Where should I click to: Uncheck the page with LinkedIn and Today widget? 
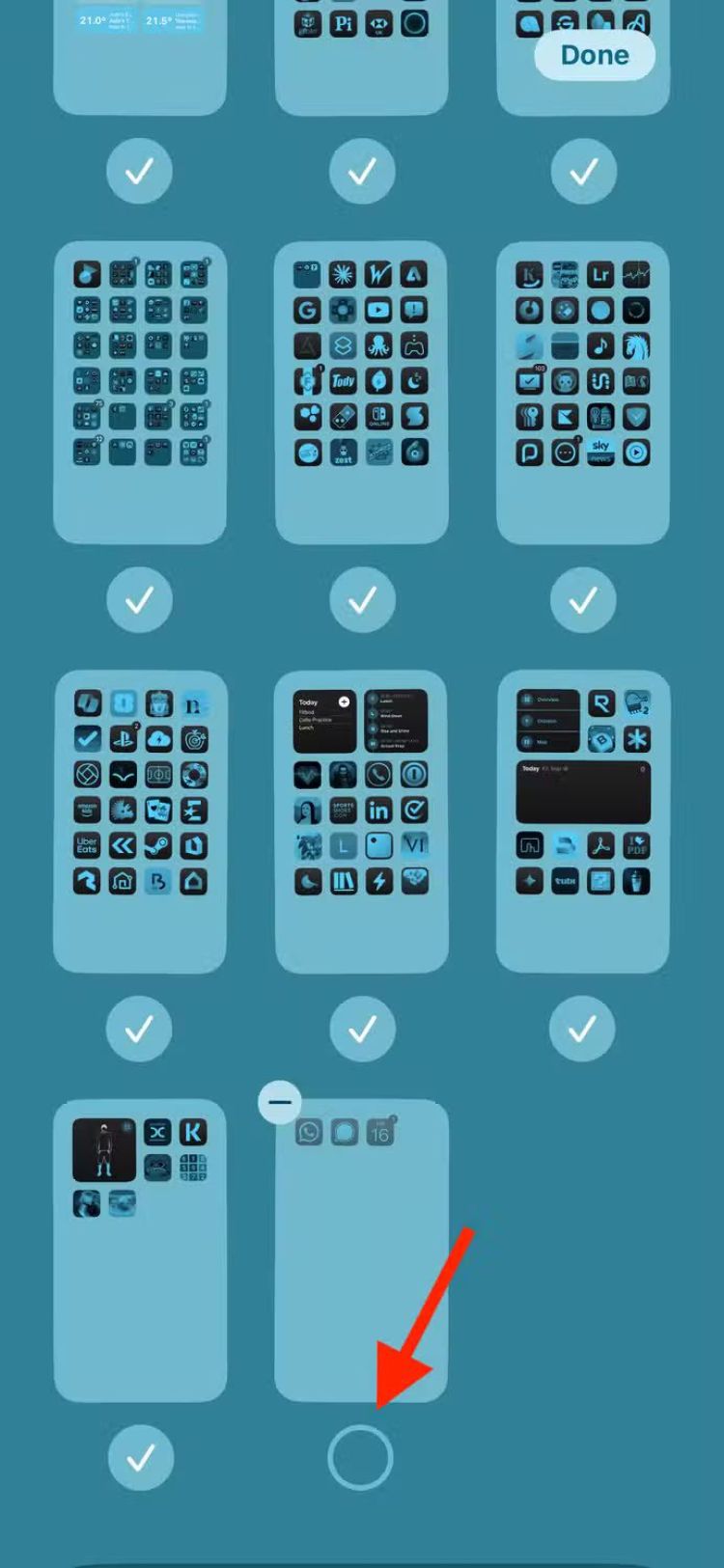(x=362, y=1029)
